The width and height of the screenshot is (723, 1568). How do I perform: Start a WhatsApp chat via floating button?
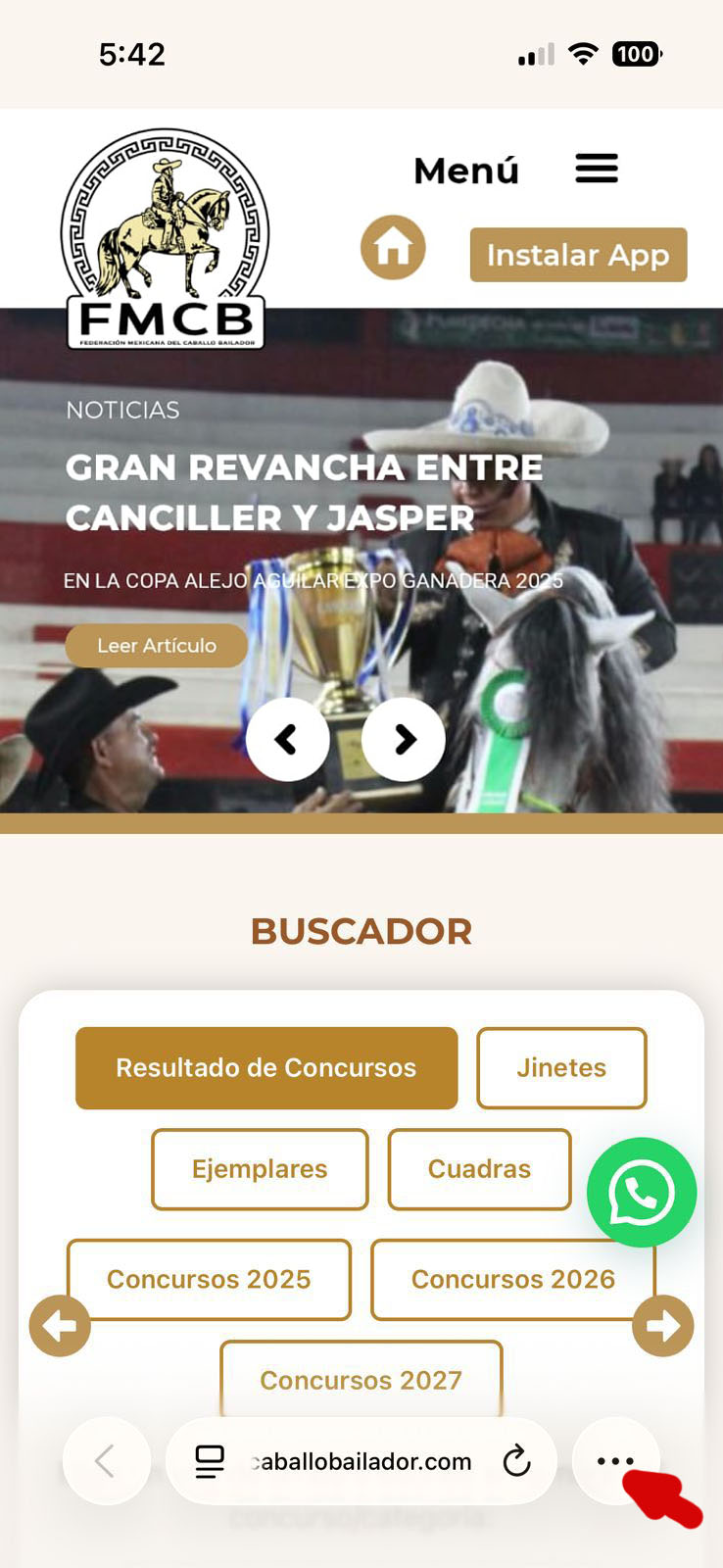point(641,1193)
